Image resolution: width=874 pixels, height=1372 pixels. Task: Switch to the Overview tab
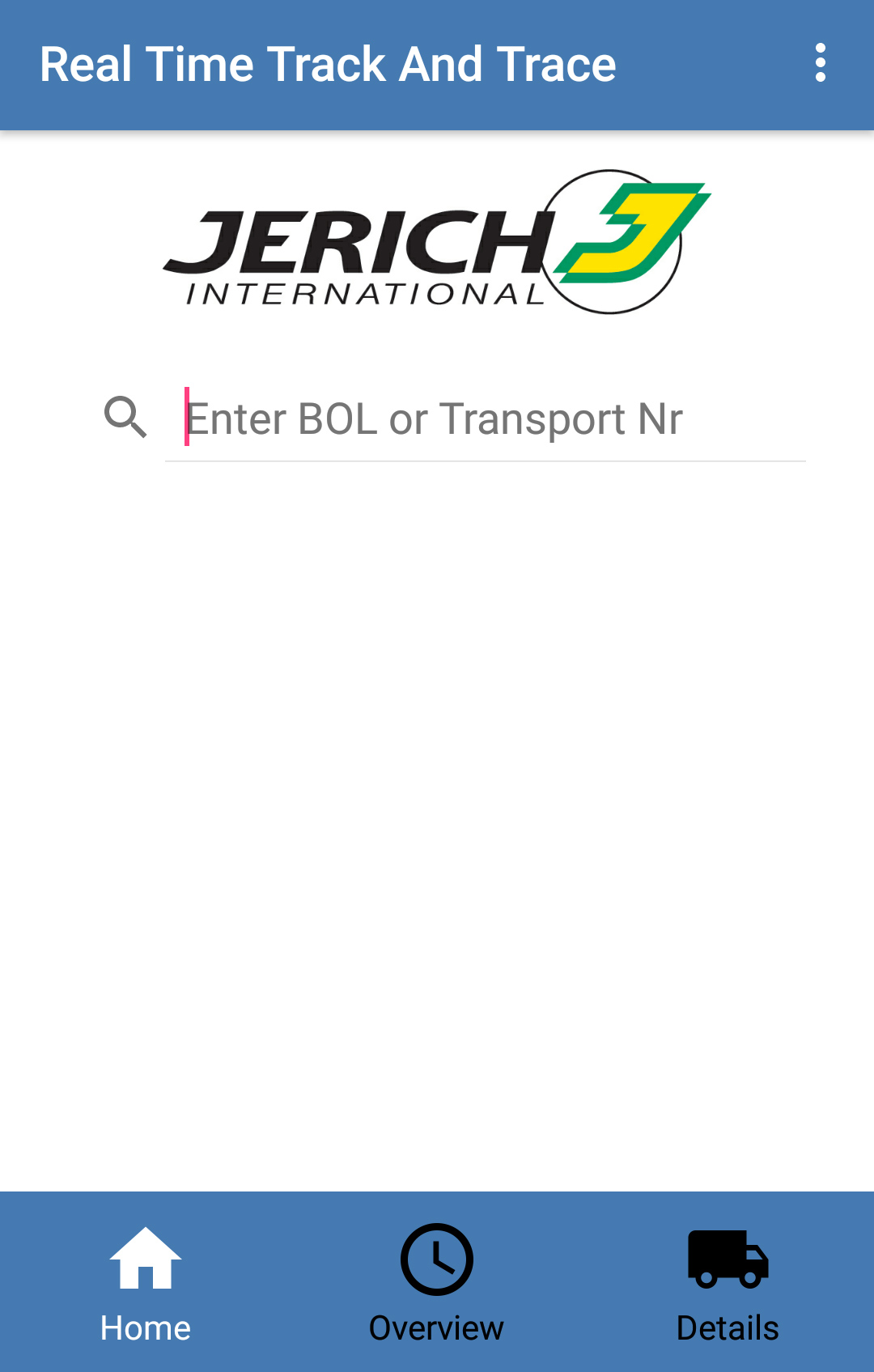pyautogui.click(x=437, y=1283)
